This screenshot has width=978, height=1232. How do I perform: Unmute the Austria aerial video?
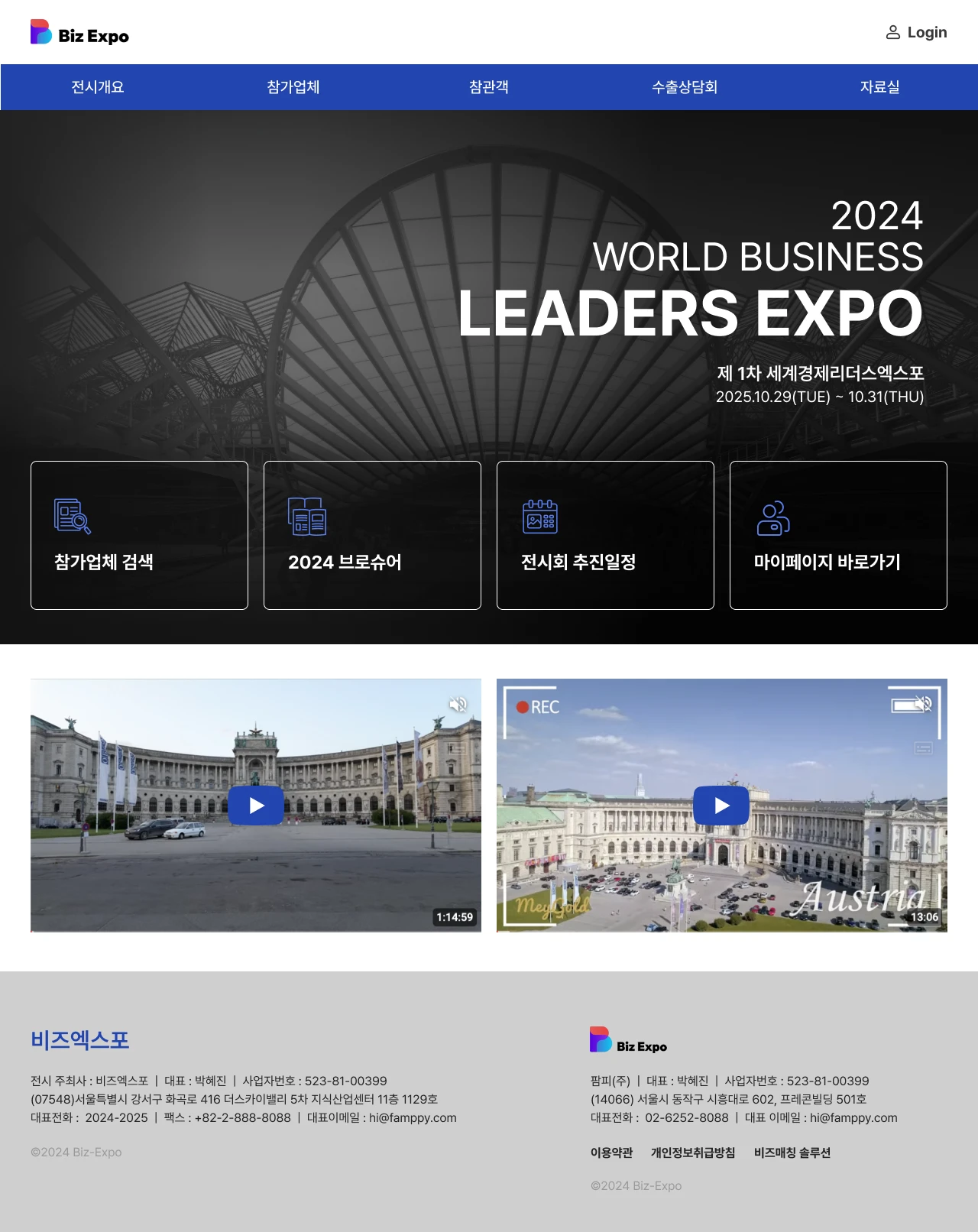pos(923,703)
